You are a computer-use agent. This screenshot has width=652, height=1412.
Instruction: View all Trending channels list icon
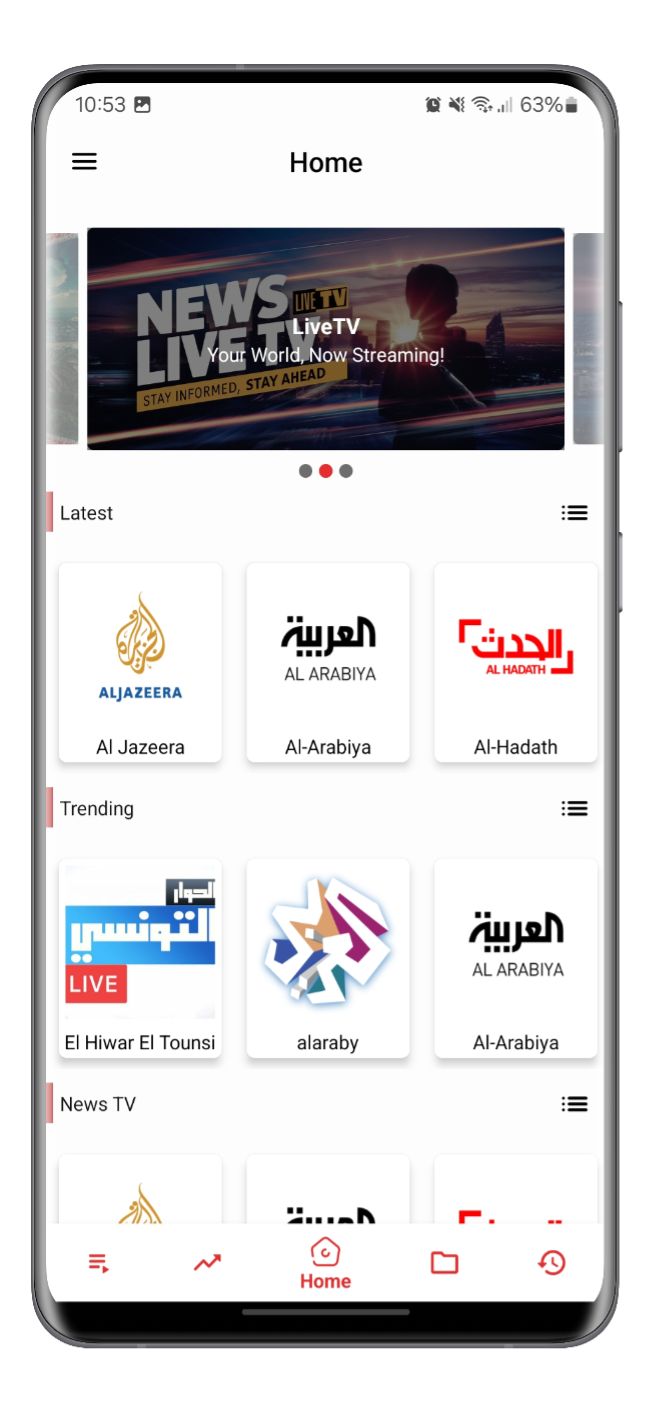tap(574, 809)
